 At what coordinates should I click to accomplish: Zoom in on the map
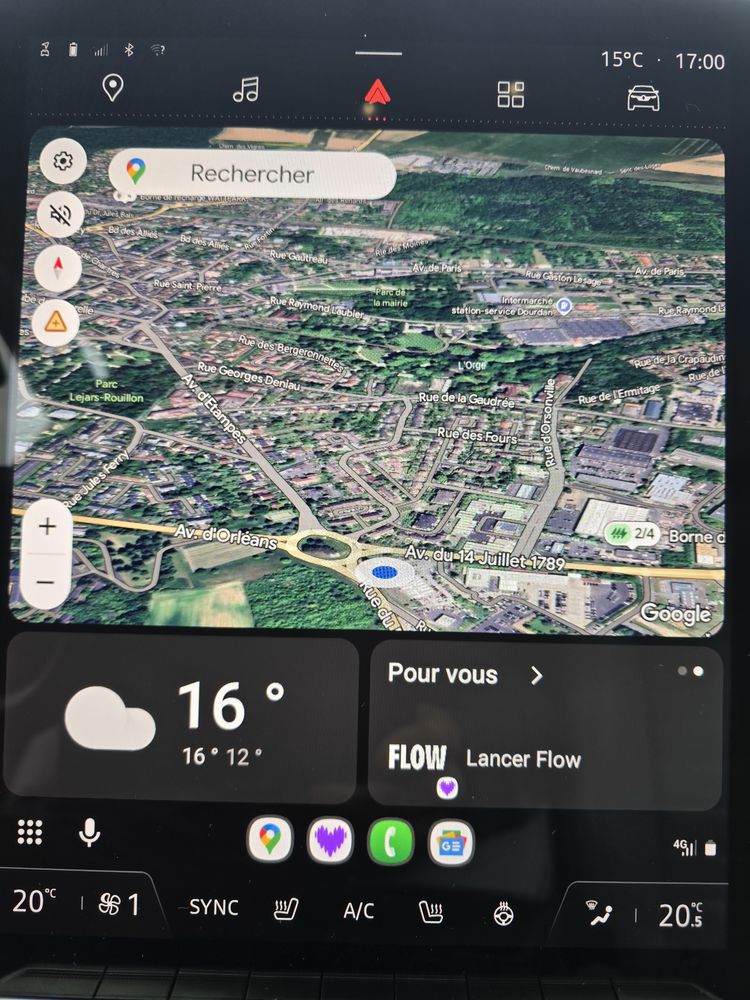point(46,526)
